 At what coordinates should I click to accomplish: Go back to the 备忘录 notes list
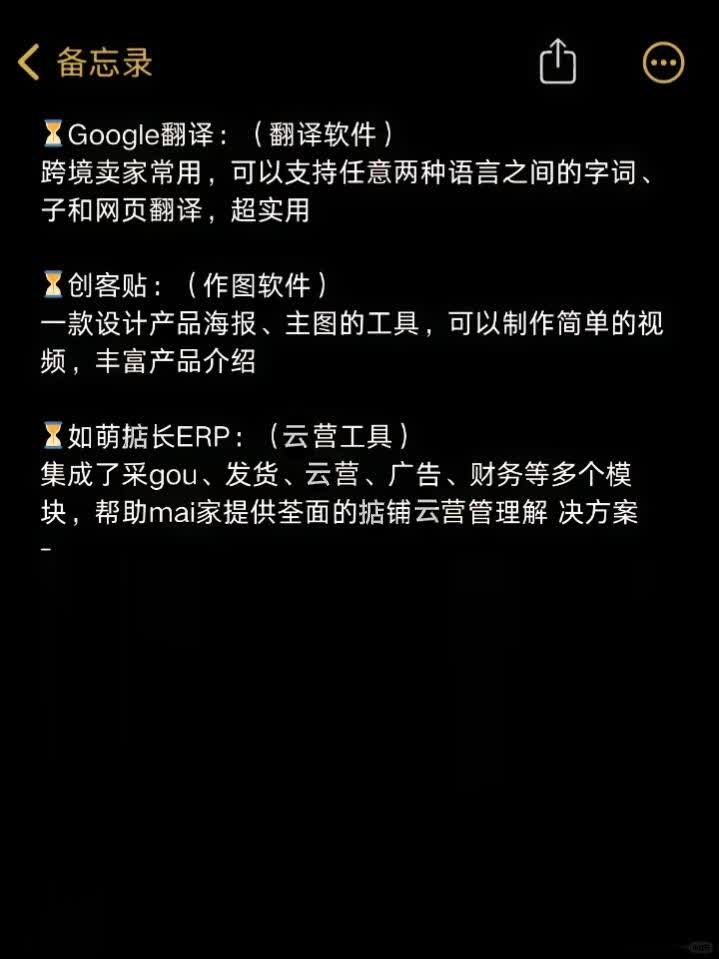[85, 62]
